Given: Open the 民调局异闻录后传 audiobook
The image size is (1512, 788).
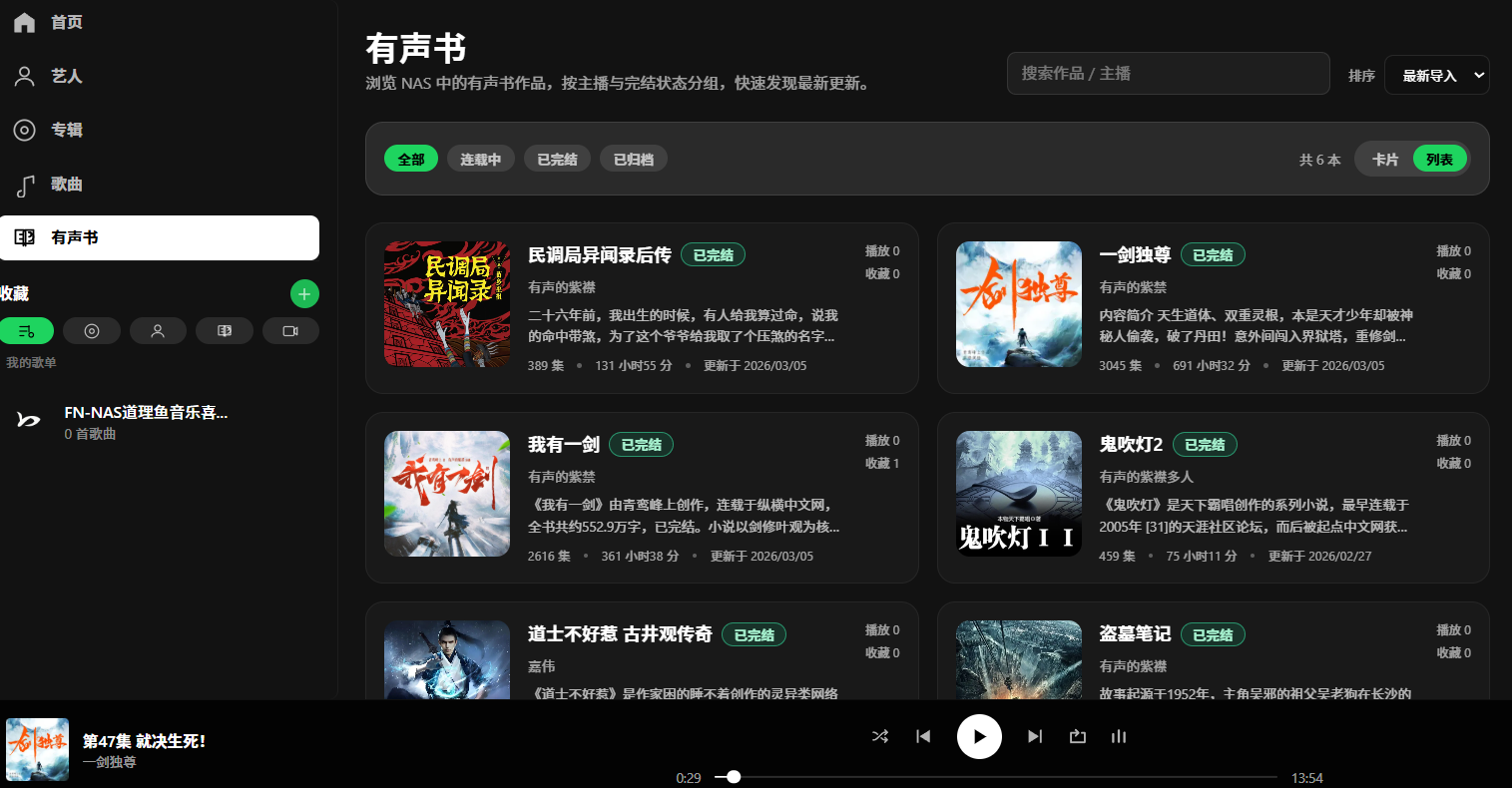Looking at the screenshot, I should pos(599,255).
